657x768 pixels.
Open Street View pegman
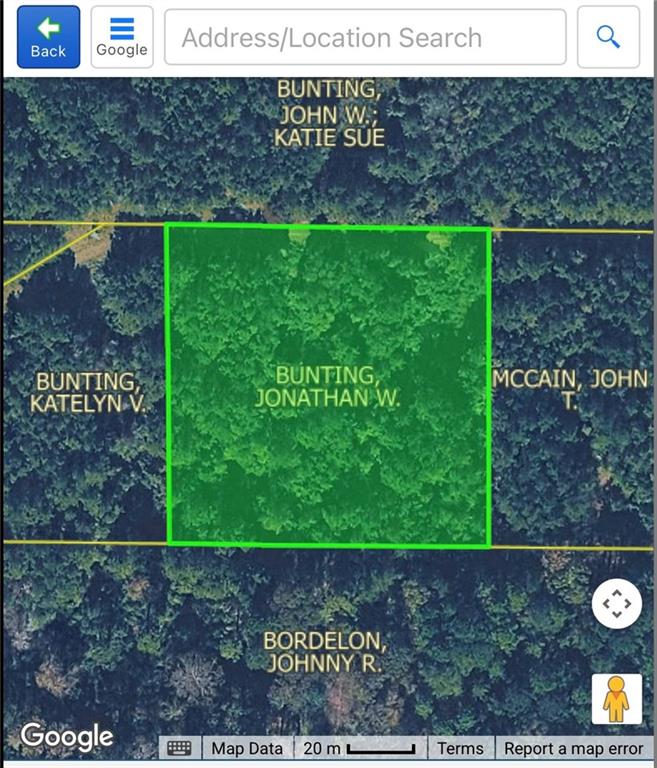coord(616,698)
